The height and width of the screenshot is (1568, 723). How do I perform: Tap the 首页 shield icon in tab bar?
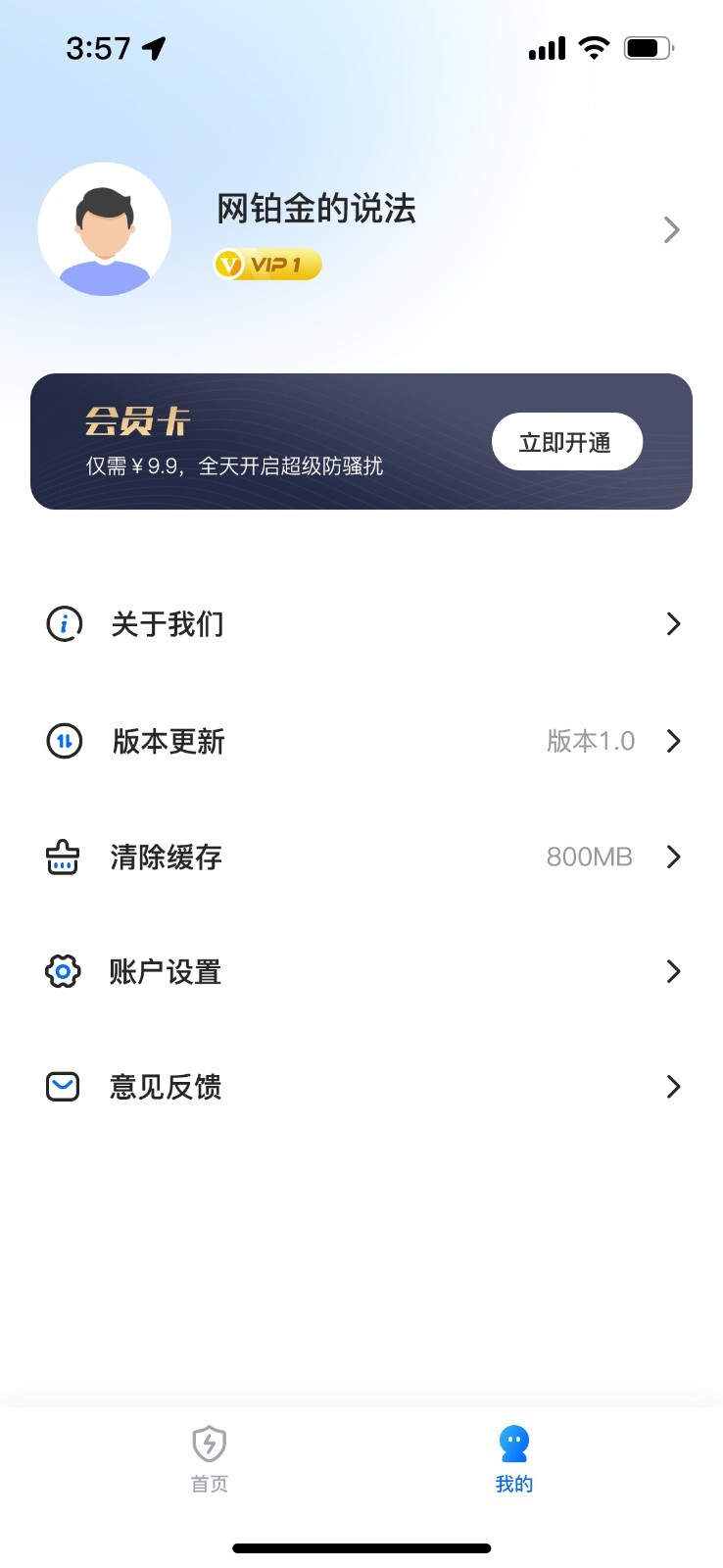[x=208, y=1444]
